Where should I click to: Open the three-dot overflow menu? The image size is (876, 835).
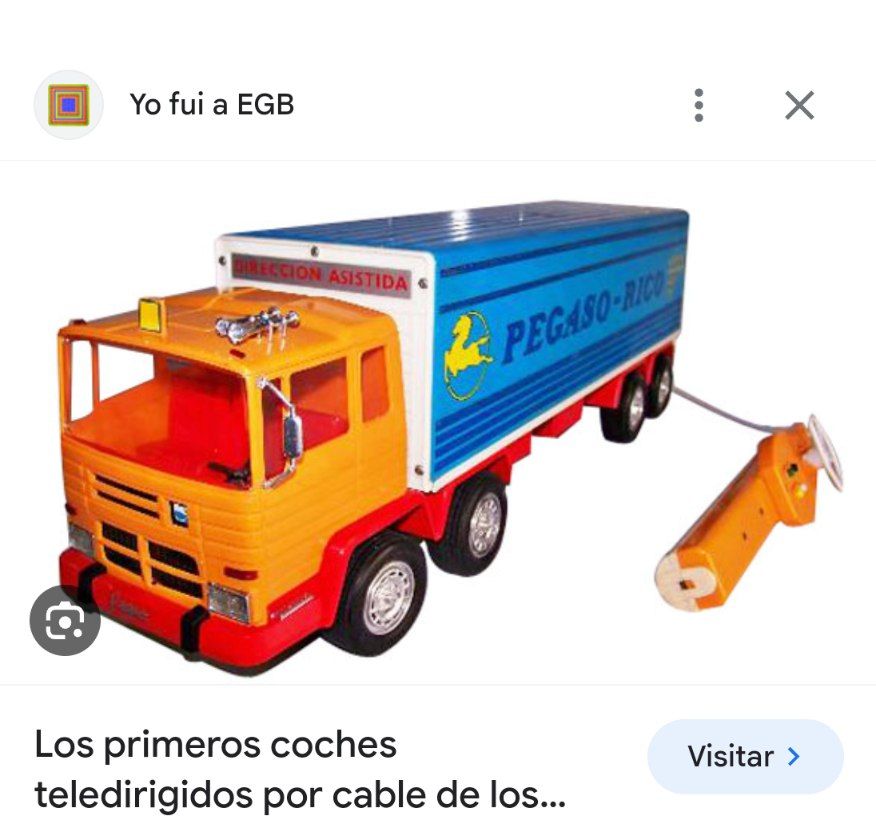point(699,105)
